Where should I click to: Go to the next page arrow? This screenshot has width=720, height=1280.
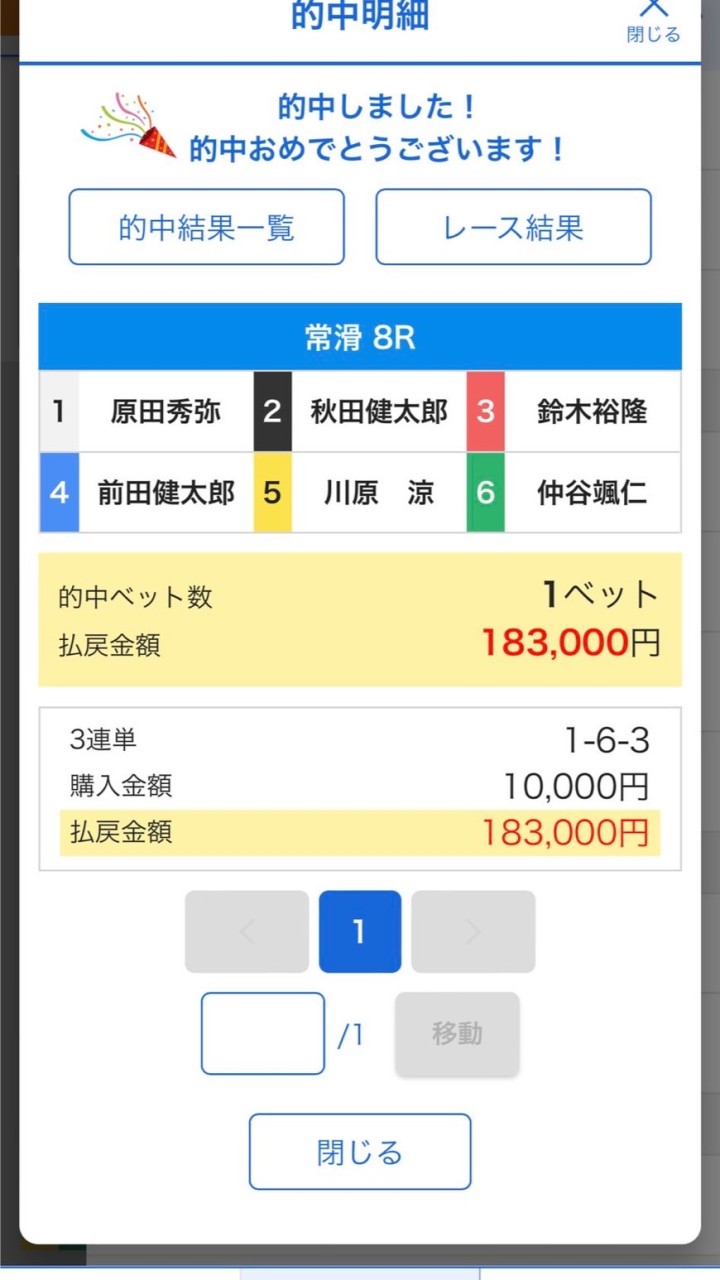(x=473, y=932)
